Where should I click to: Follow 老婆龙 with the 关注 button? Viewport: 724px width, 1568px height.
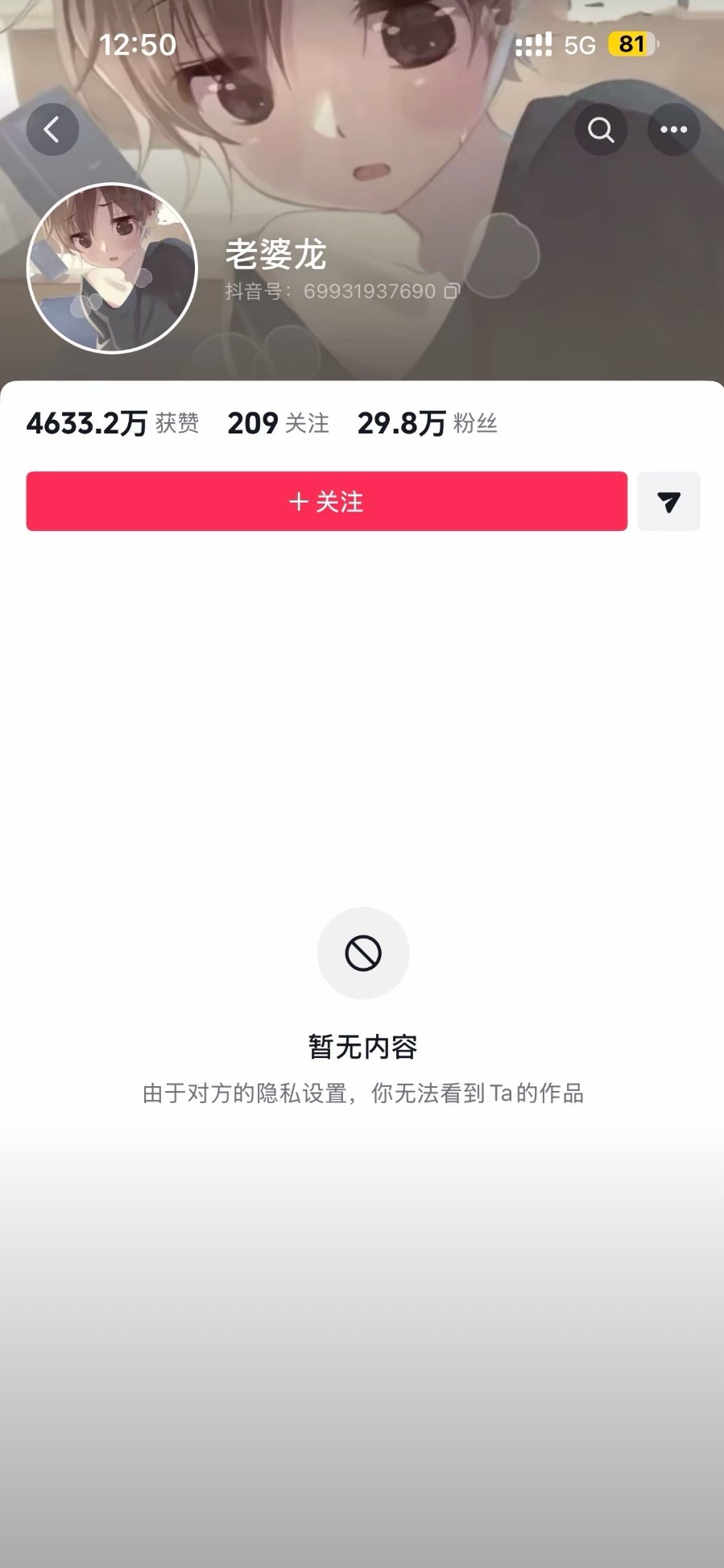pyautogui.click(x=325, y=501)
